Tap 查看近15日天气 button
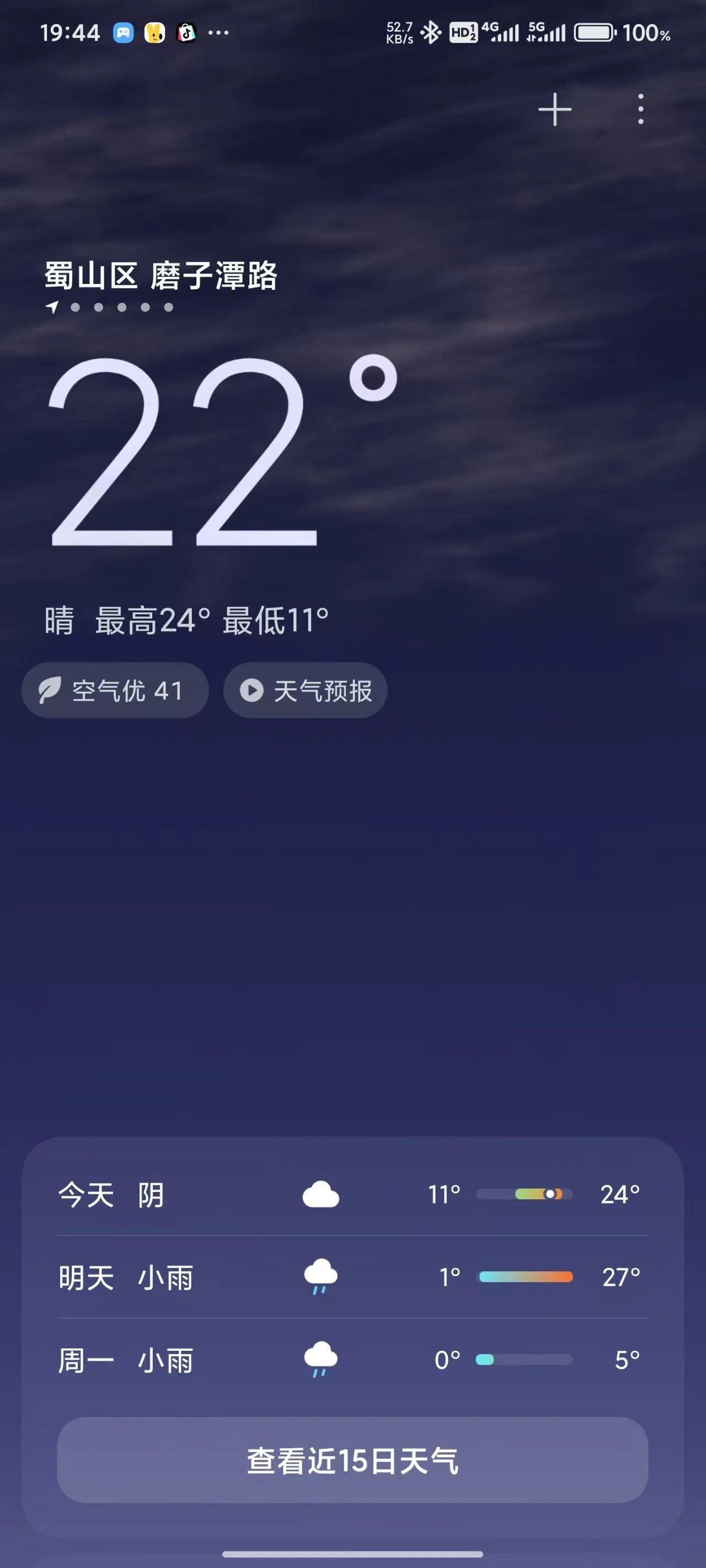Screen dimensions: 706x1568 pos(352,1460)
